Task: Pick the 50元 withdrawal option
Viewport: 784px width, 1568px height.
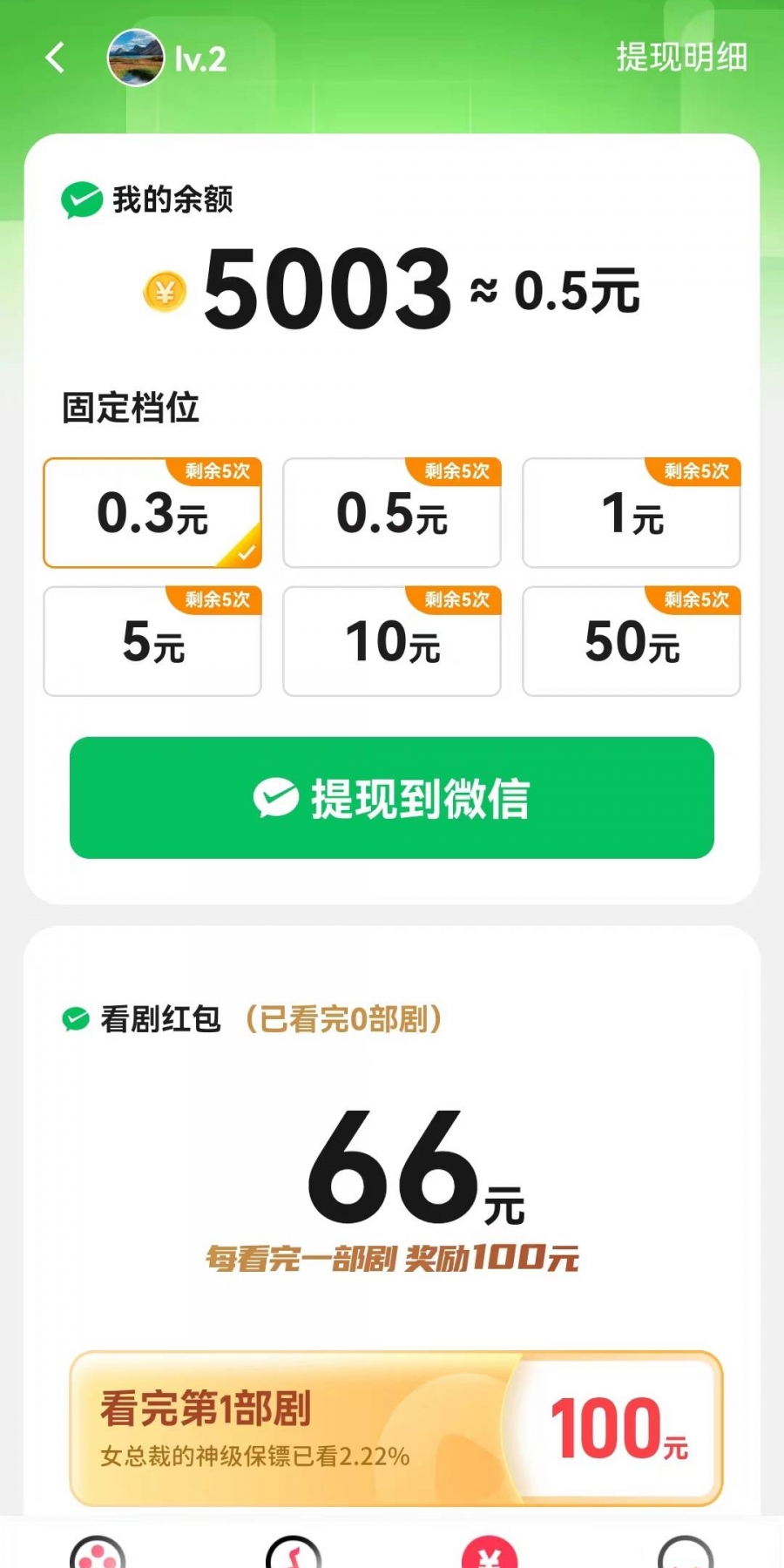Action: click(632, 642)
